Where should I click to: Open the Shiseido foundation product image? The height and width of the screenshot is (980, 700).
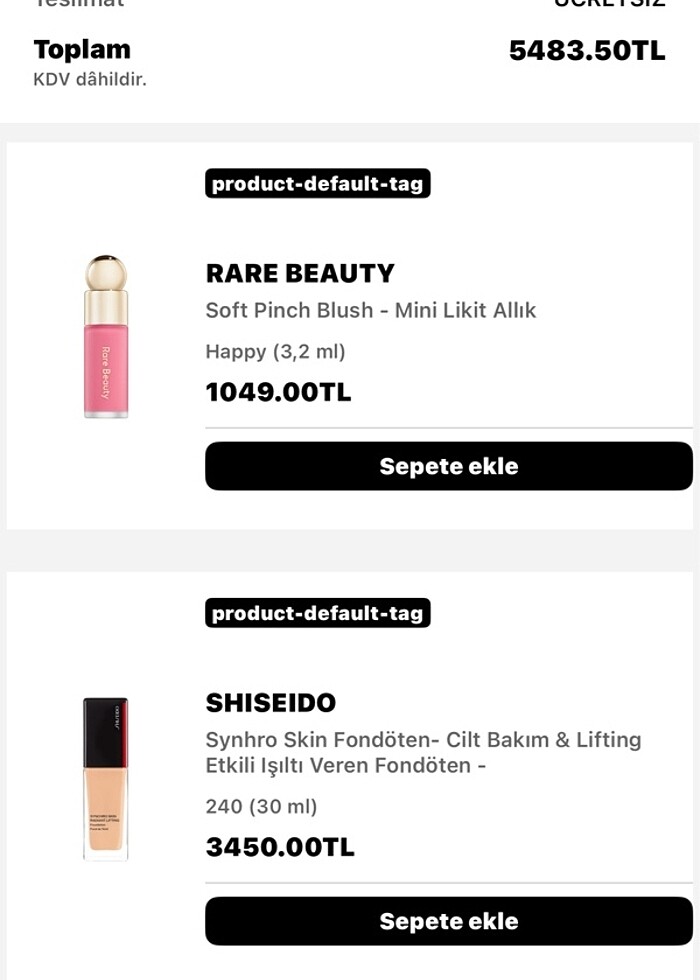(105, 779)
